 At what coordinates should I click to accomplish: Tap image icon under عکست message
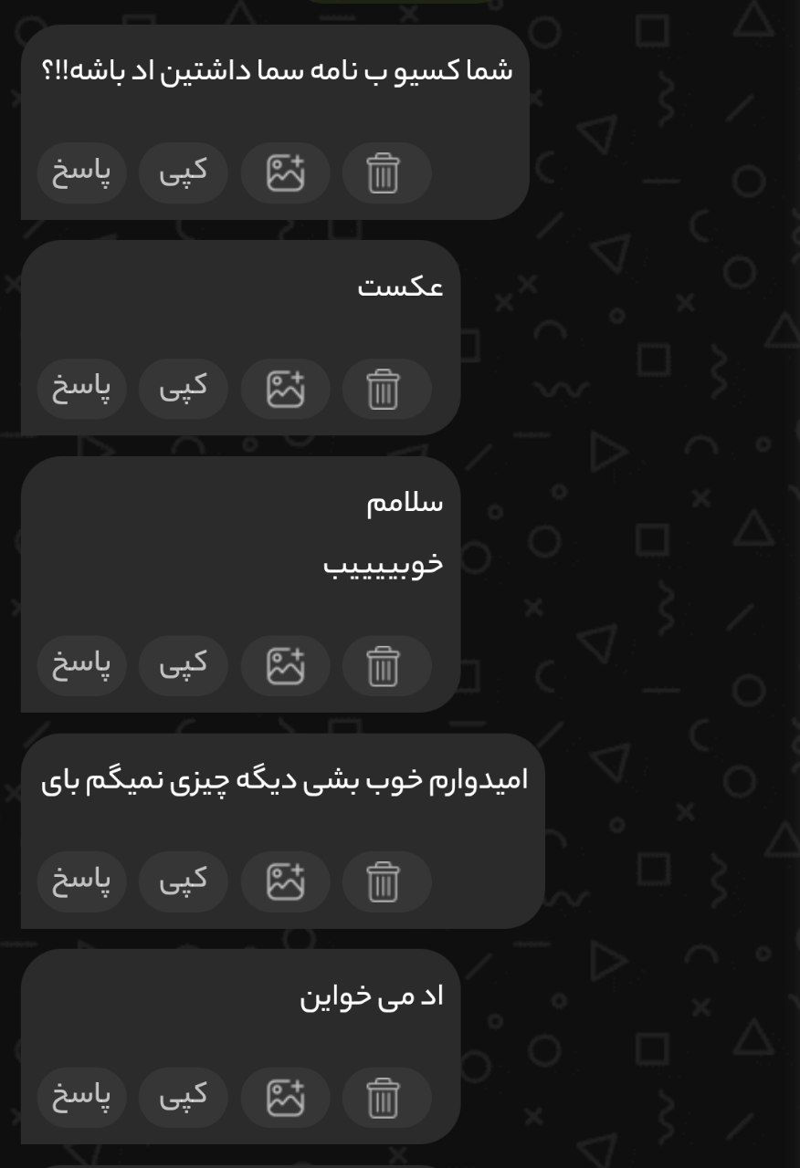coord(285,389)
